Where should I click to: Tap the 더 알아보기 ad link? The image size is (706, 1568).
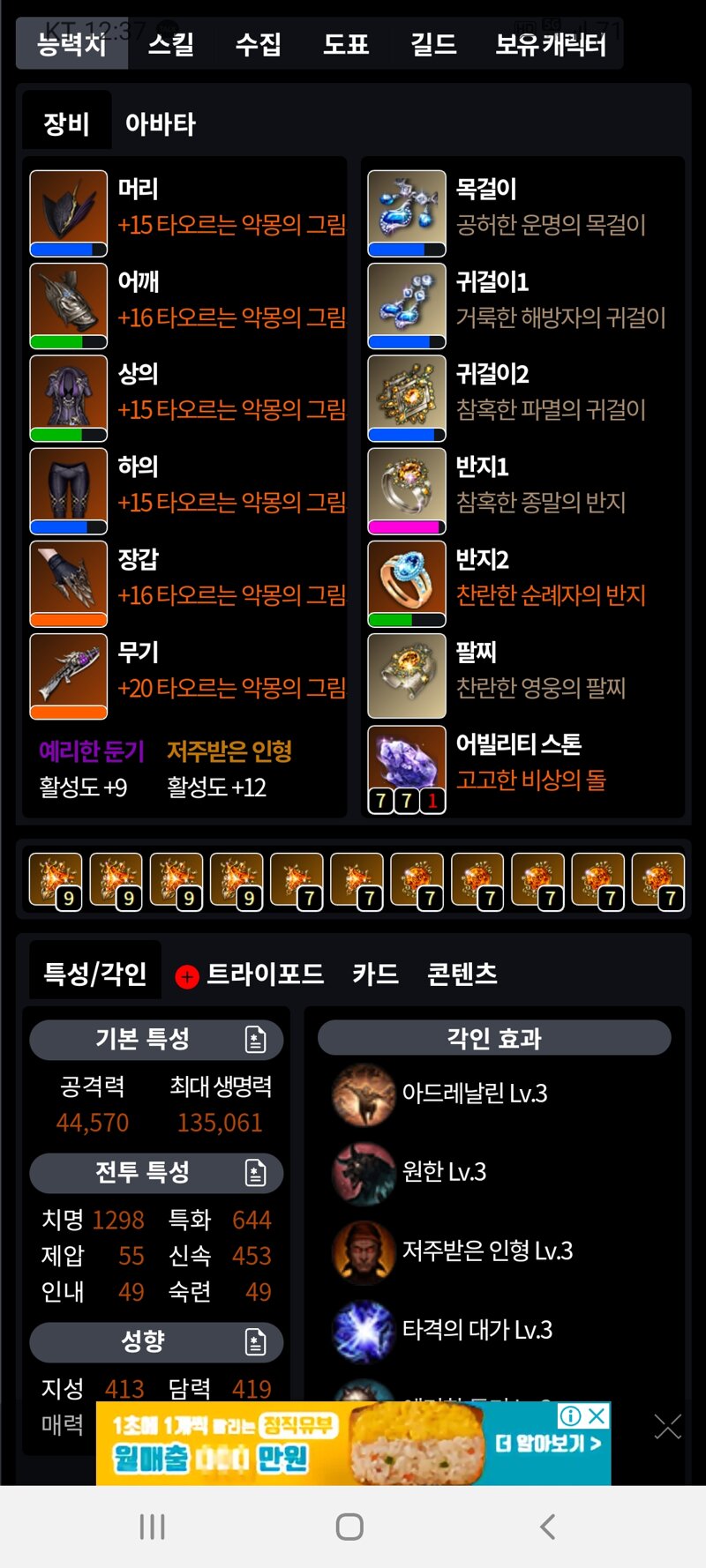tap(547, 1444)
